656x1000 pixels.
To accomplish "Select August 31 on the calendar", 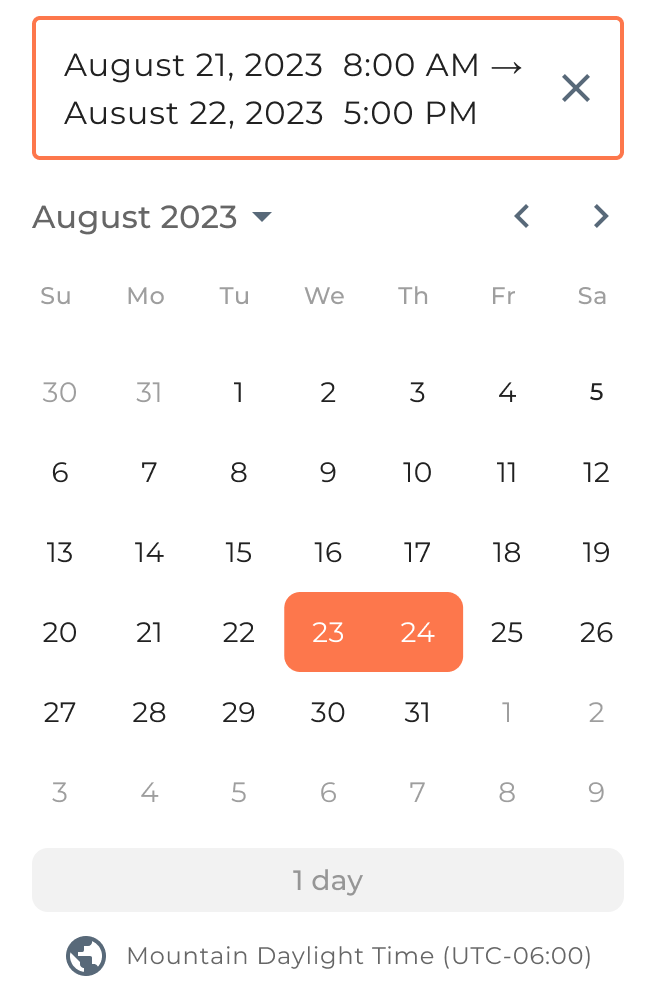I will [417, 712].
